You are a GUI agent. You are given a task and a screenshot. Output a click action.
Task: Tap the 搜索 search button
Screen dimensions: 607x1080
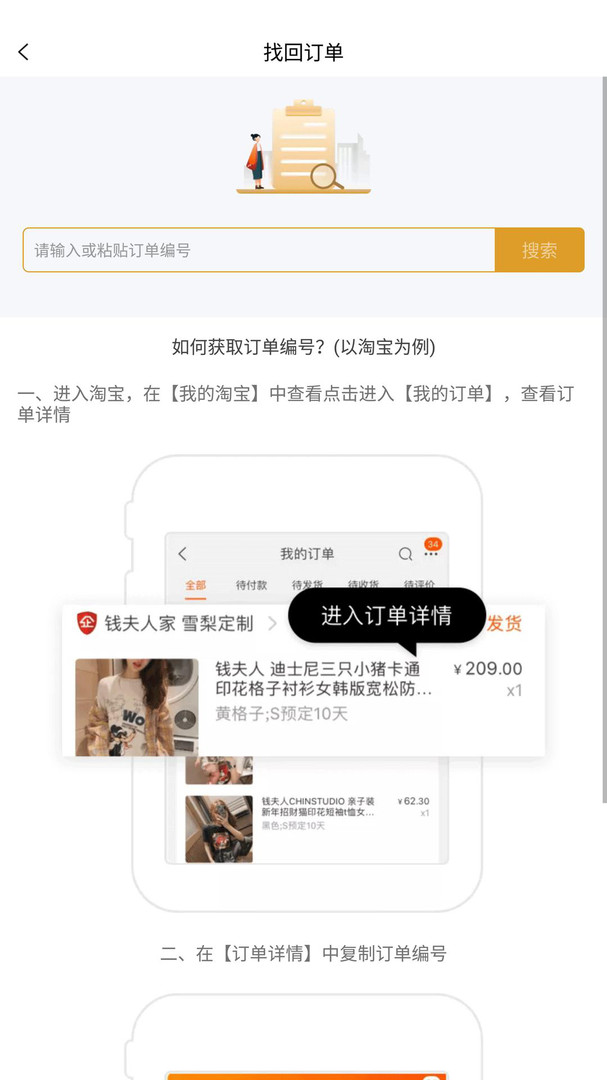[539, 250]
